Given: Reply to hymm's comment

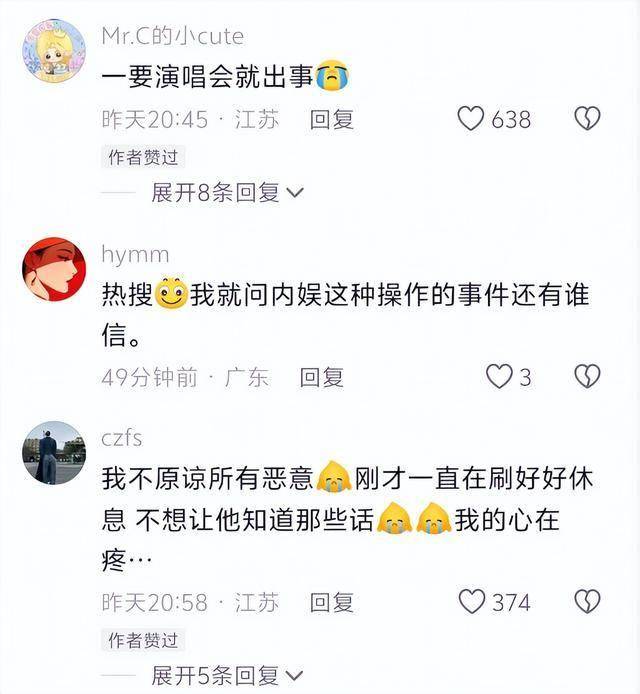Looking at the screenshot, I should pos(322,377).
